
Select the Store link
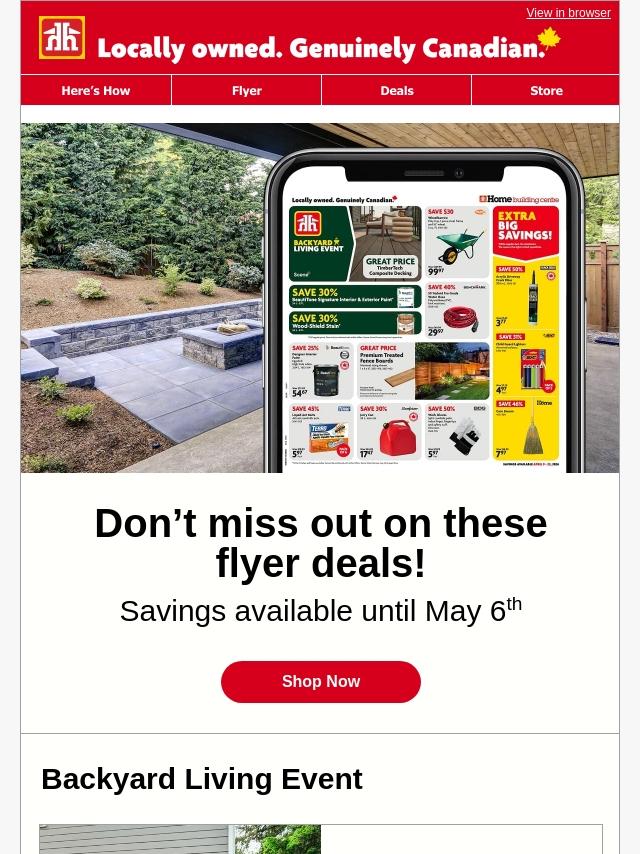point(546,90)
